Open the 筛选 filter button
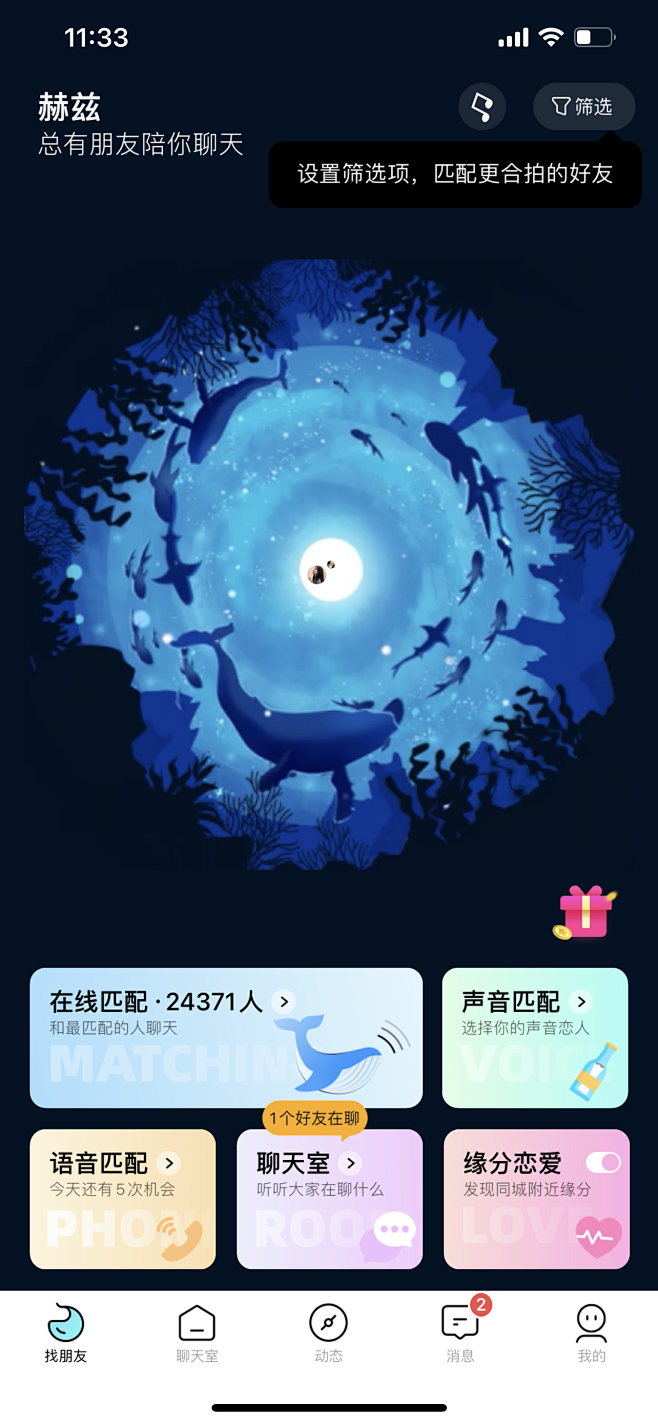658x1424 pixels. 584,106
